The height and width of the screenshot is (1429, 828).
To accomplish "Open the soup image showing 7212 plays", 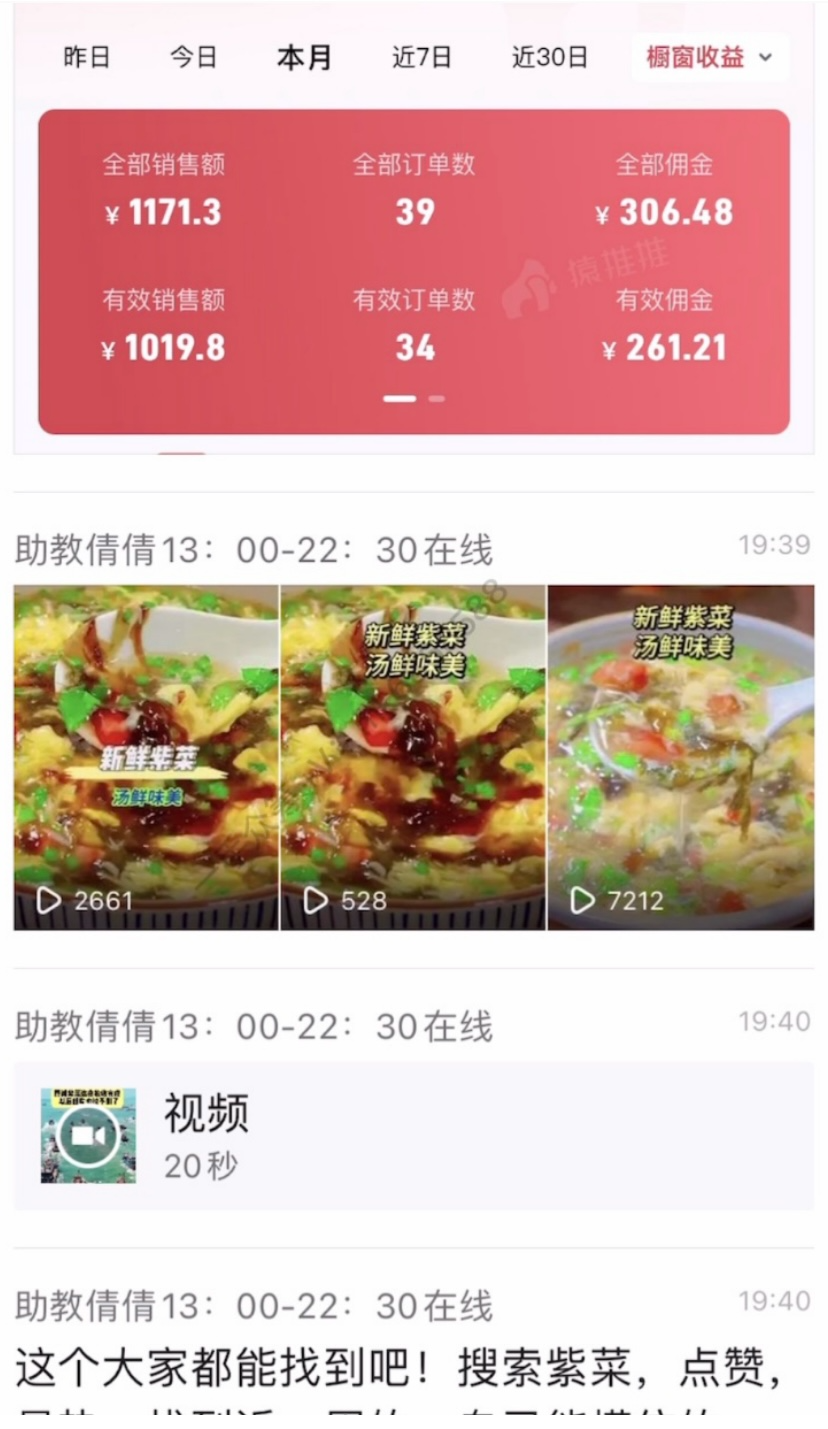I will click(681, 757).
